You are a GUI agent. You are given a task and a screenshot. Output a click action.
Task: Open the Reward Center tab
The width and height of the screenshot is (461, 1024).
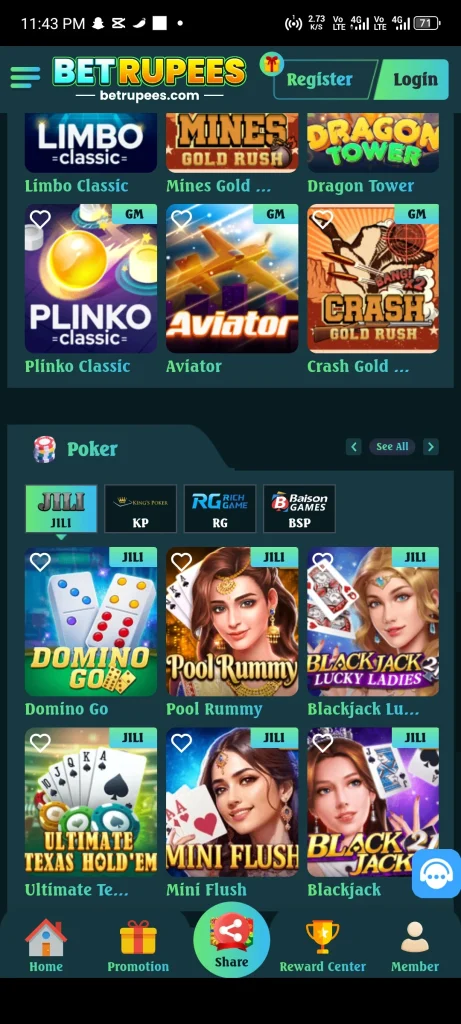tap(323, 946)
